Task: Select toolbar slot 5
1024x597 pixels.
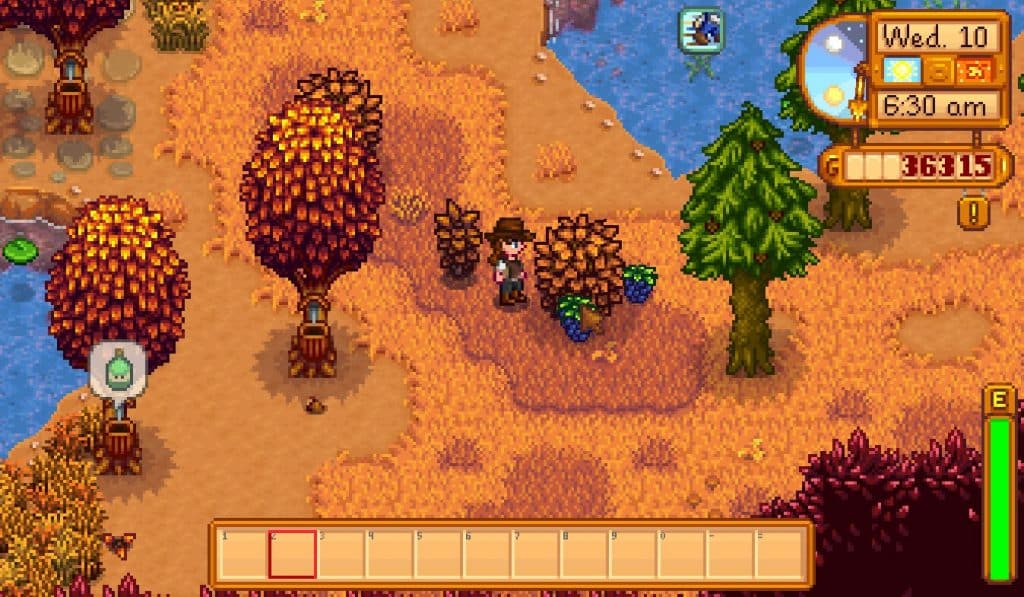Action: [x=438, y=554]
